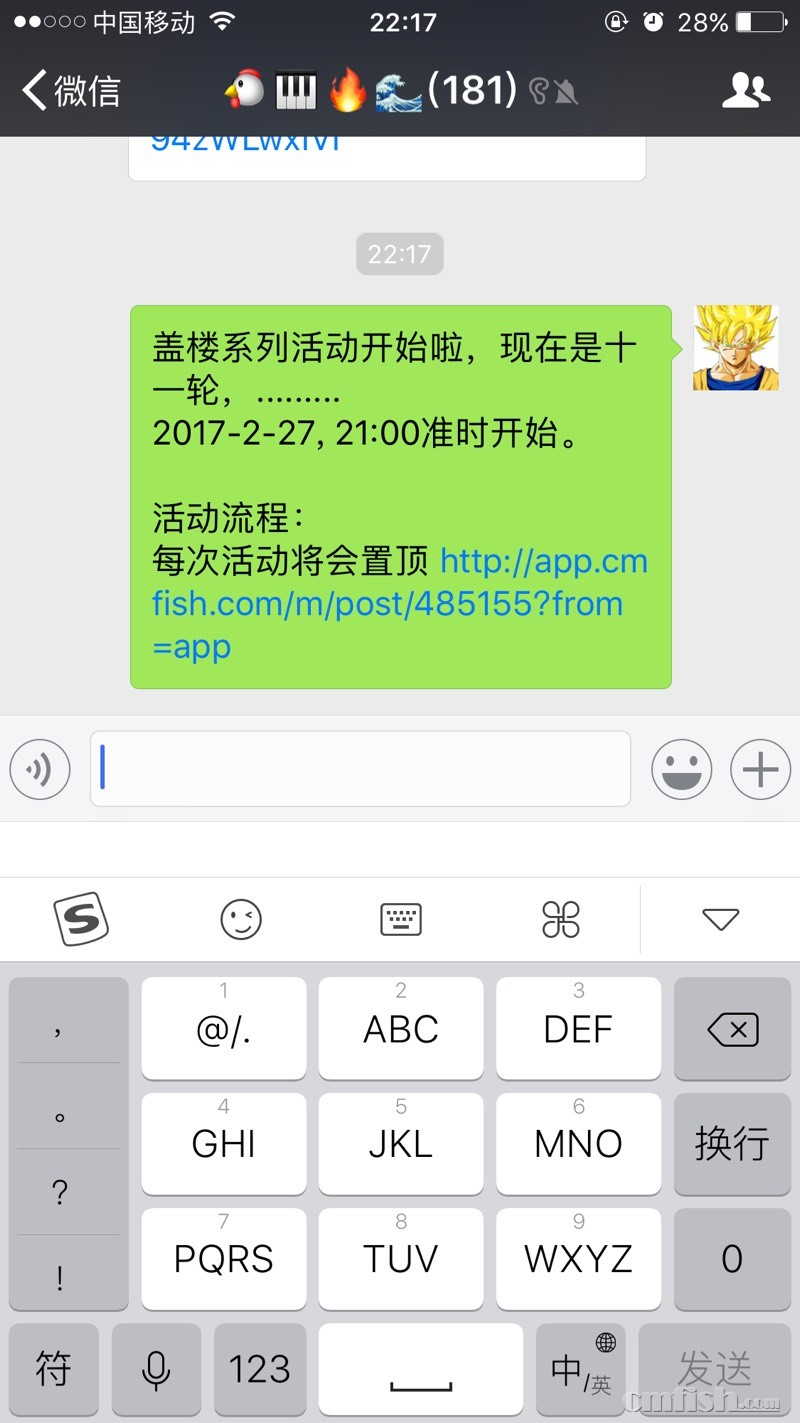Screen dimensions: 800x1423
Task: Tap the 换行 newline key
Action: [x=732, y=1143]
